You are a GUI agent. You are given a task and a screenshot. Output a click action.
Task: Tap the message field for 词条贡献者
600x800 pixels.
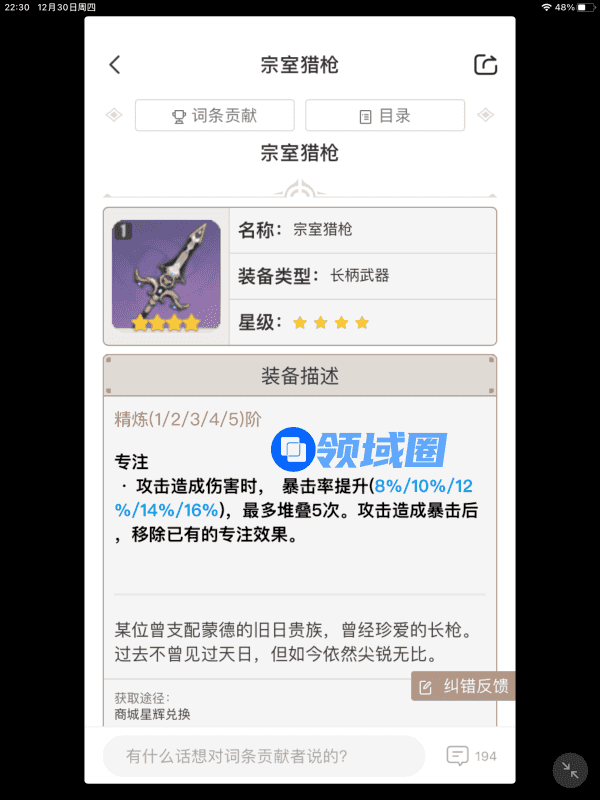[x=263, y=756]
